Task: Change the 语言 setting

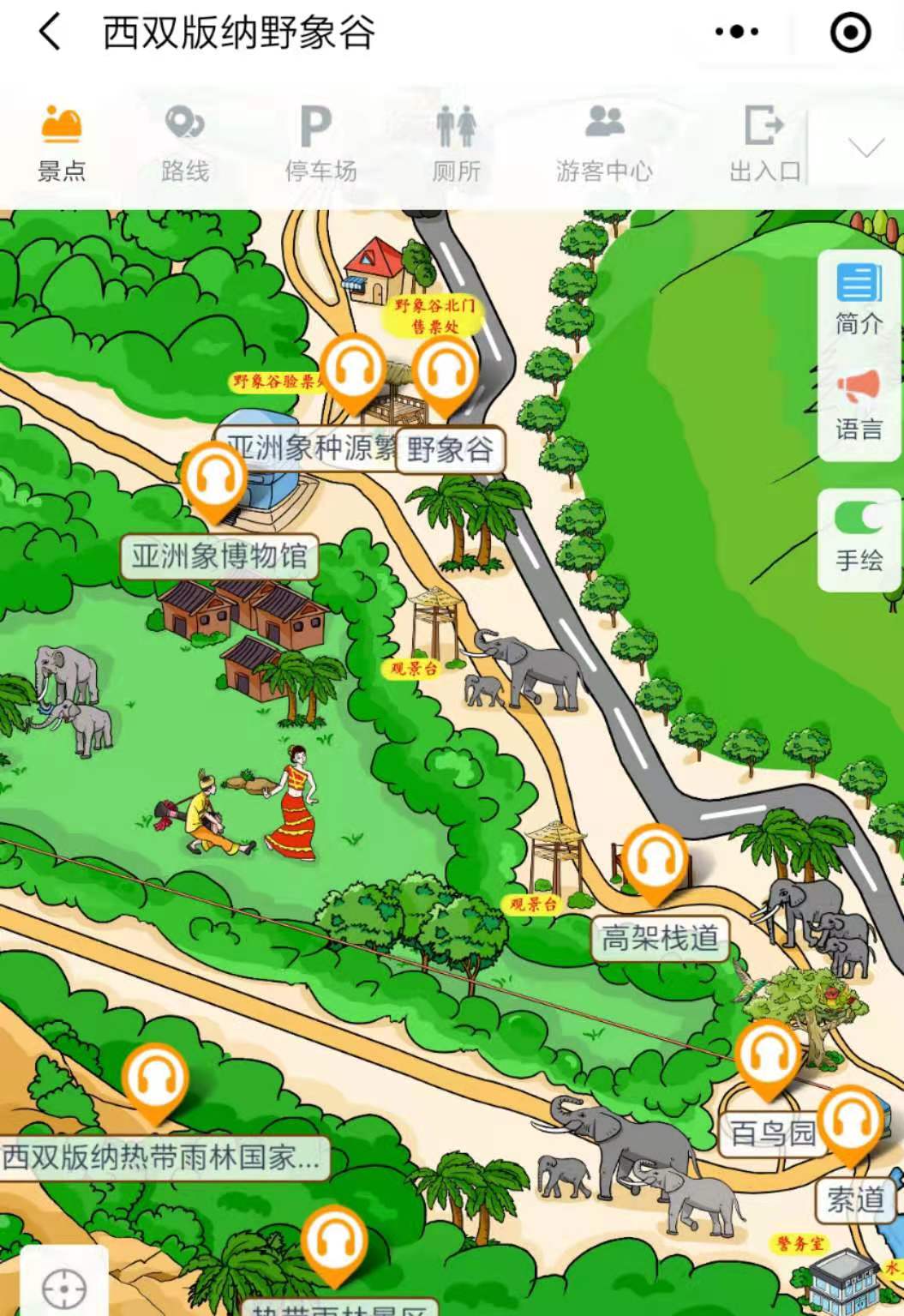Action: (x=859, y=405)
